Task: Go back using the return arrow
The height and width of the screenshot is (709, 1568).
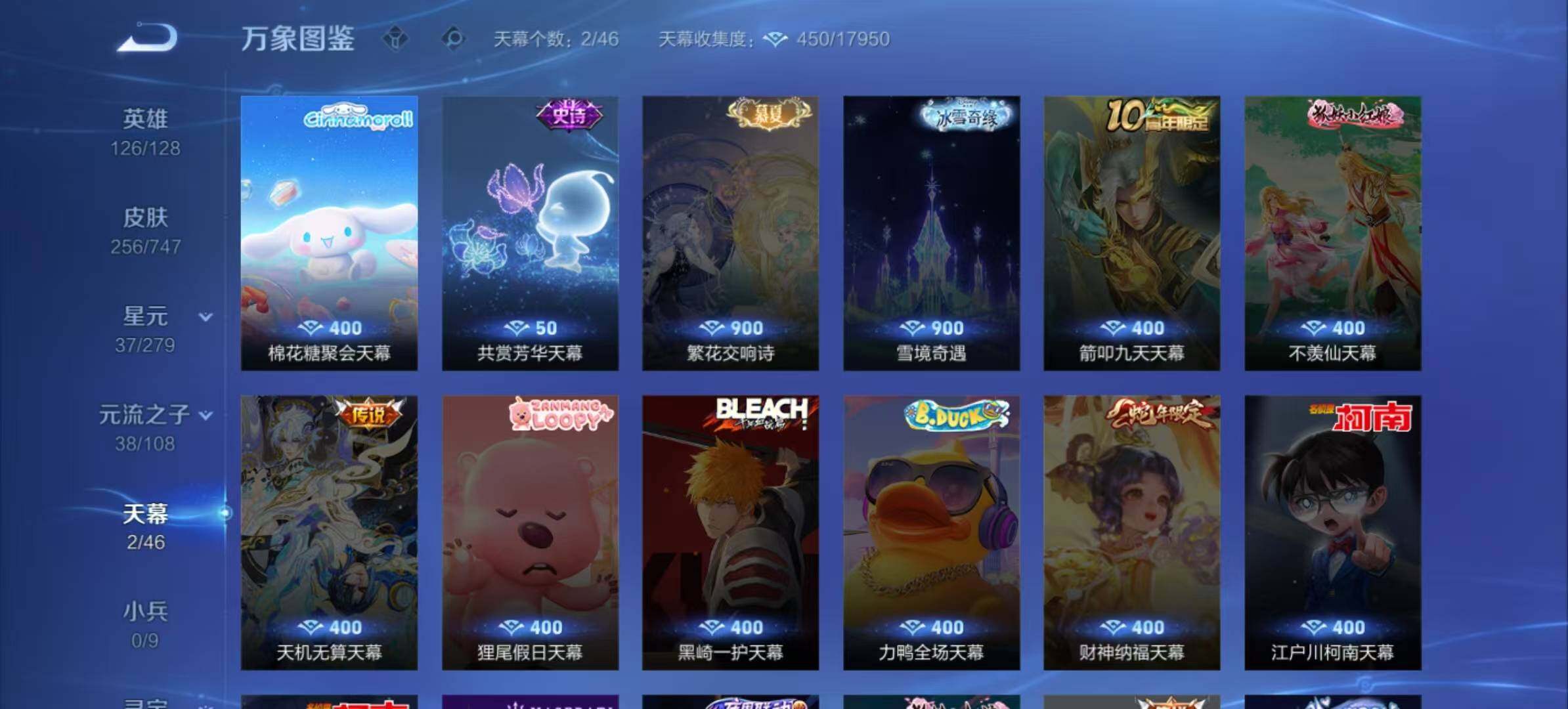Action: click(147, 37)
